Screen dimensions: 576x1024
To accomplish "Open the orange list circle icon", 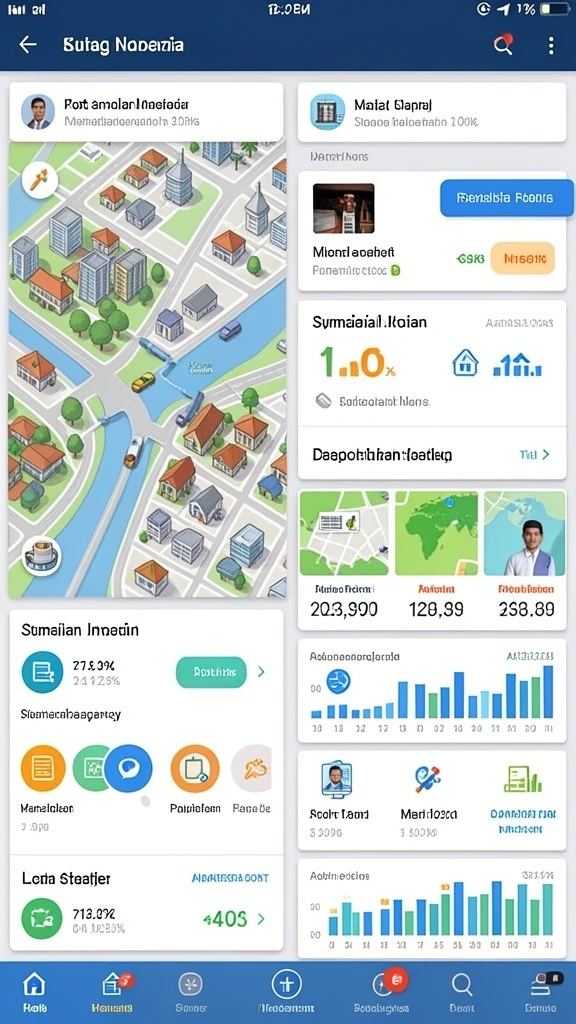I will pyautogui.click(x=43, y=769).
